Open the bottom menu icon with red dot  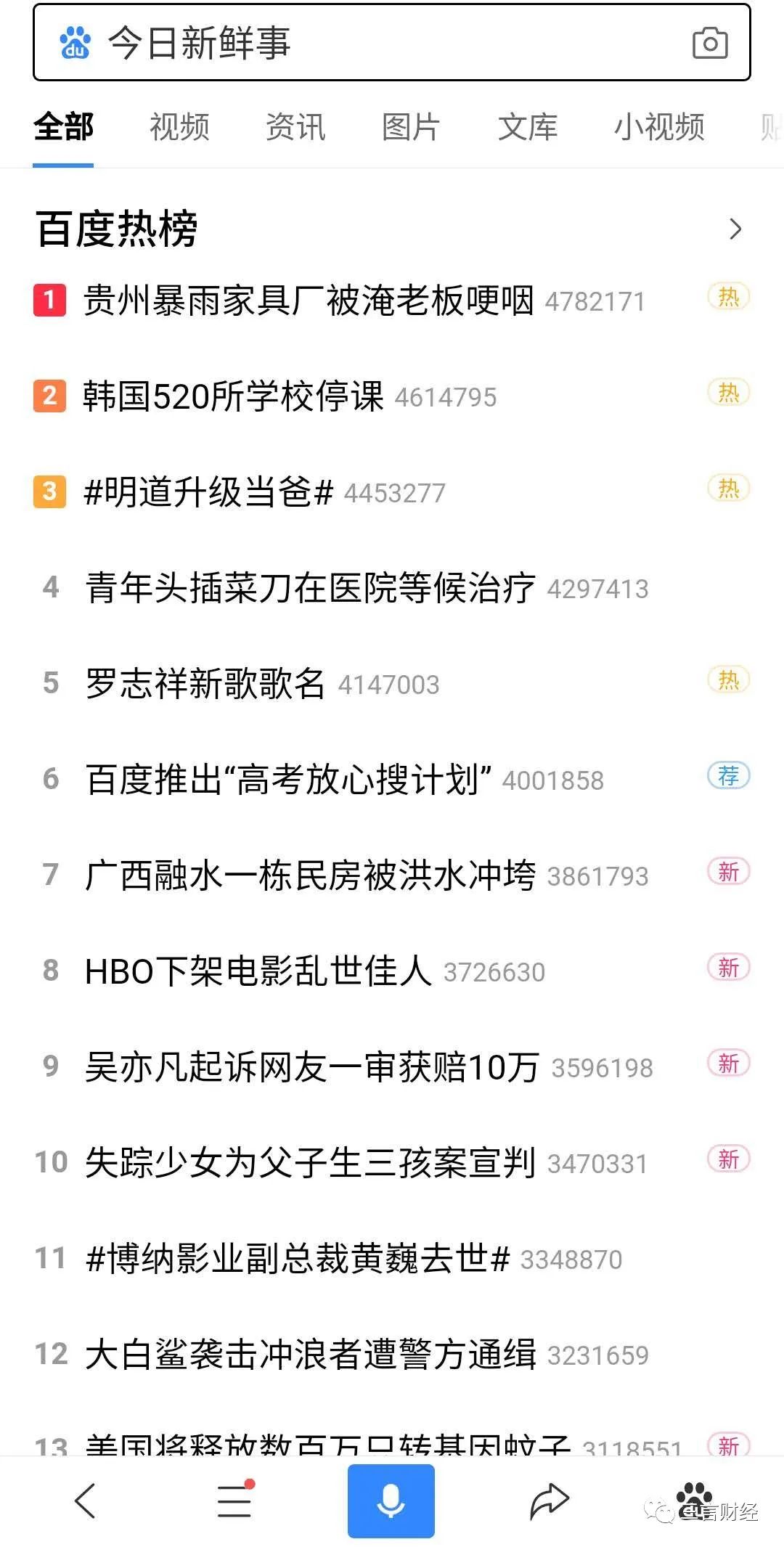(x=236, y=1499)
